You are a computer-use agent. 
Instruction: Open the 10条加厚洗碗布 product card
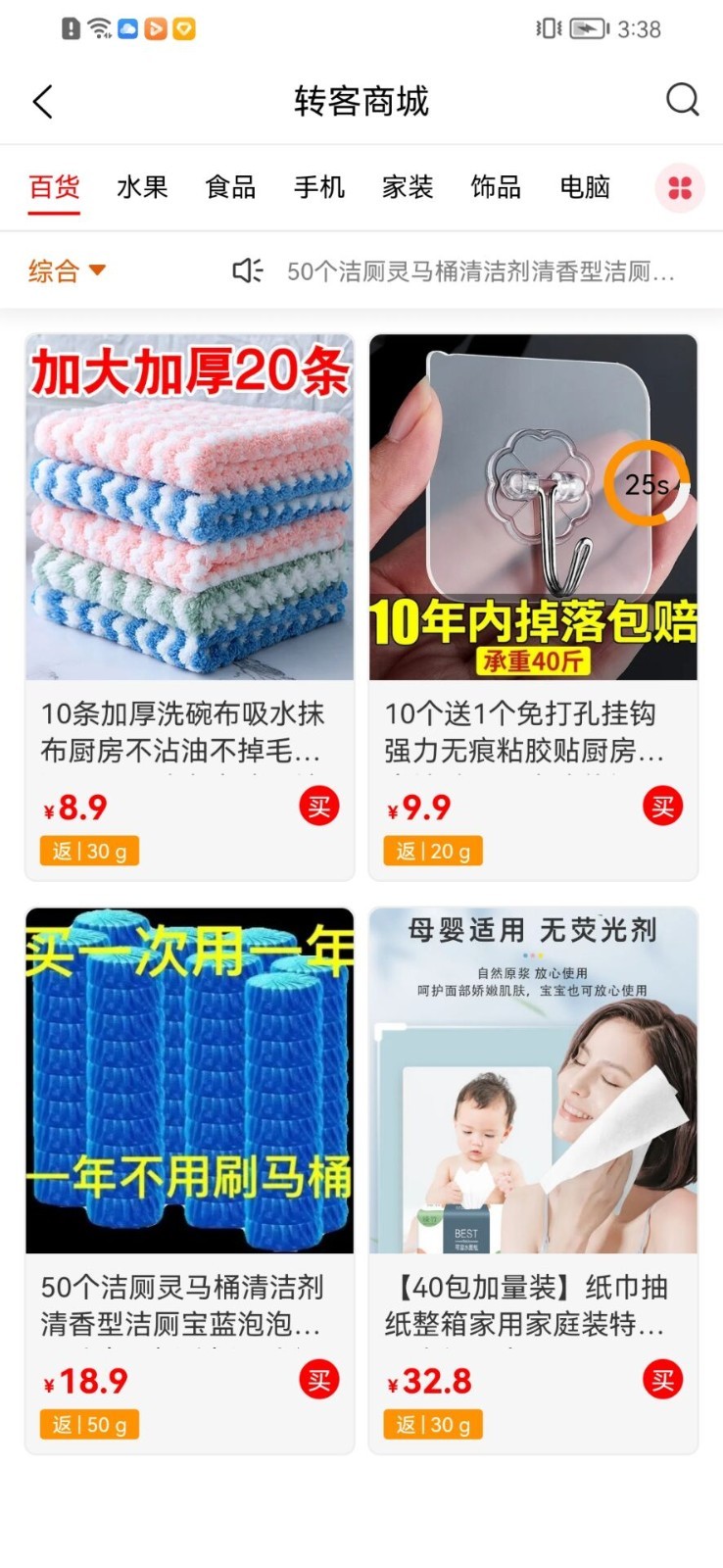189,549
